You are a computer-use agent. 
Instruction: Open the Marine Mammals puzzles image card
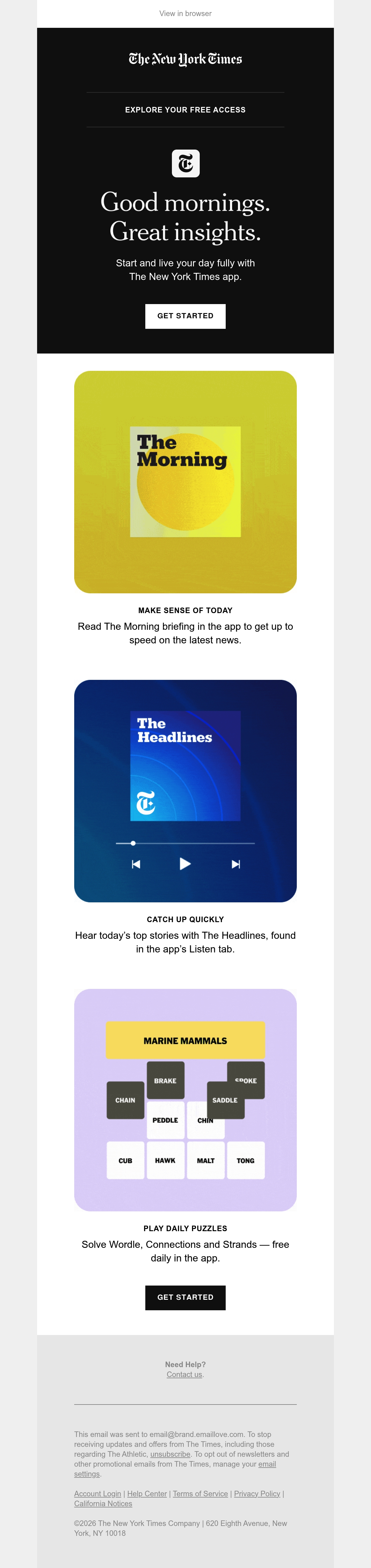[185, 1100]
